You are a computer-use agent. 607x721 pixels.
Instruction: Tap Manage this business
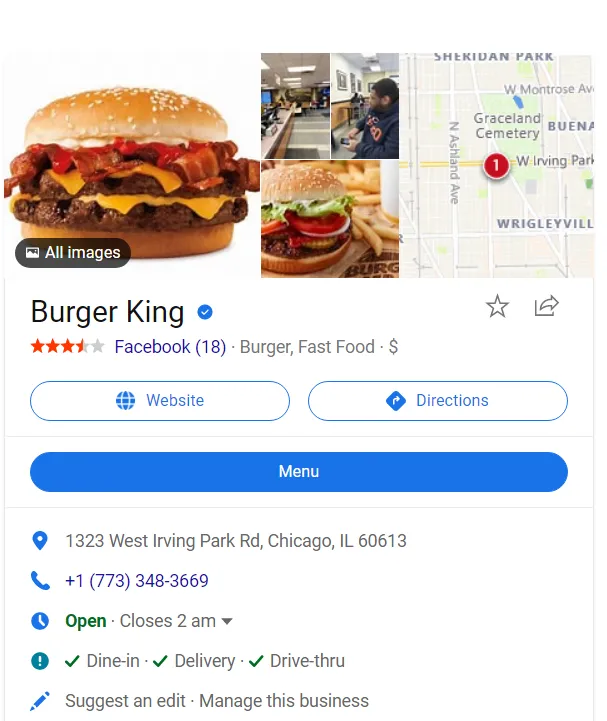(x=284, y=701)
